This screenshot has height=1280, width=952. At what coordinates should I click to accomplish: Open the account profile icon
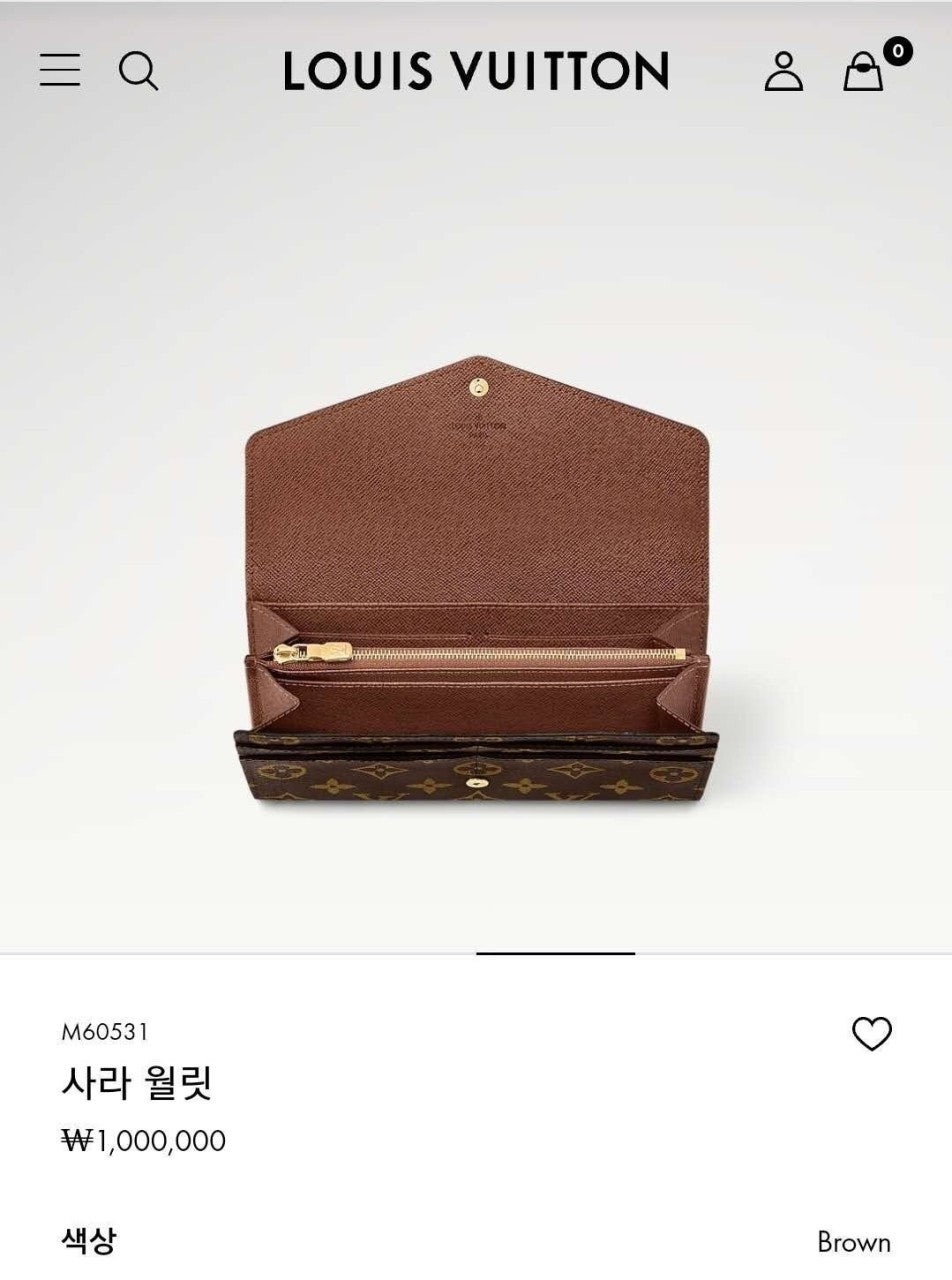pos(783,71)
